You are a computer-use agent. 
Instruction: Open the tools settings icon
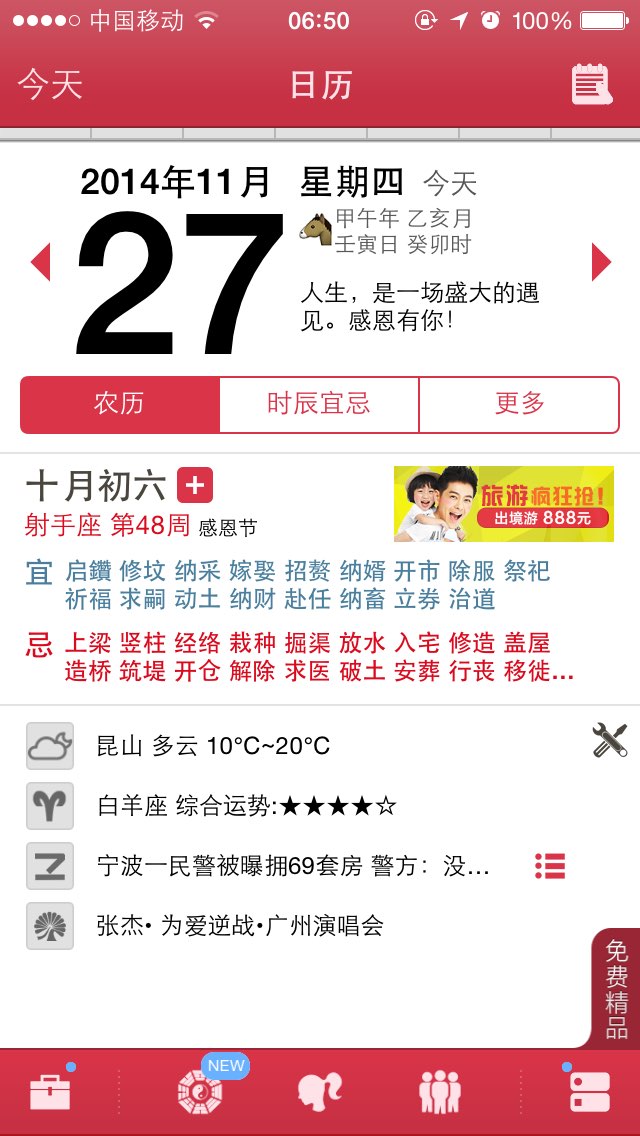pyautogui.click(x=610, y=740)
